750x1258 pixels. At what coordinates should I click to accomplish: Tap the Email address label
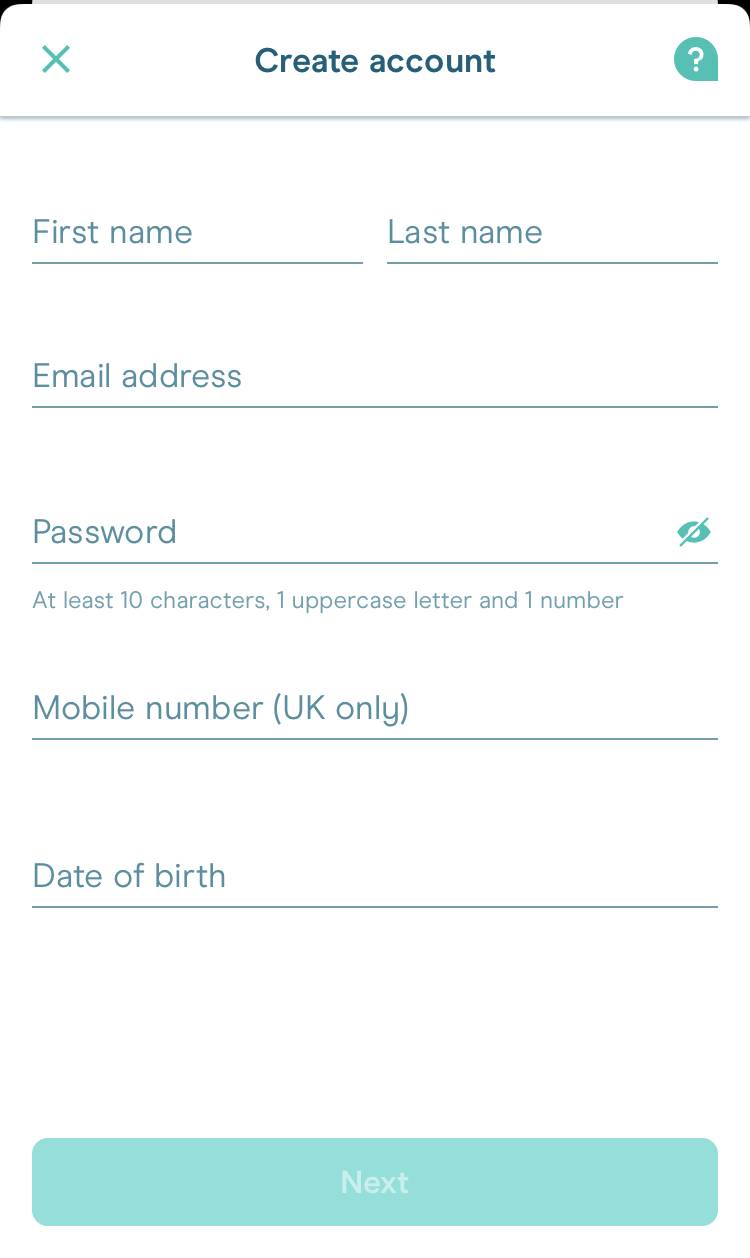[137, 376]
